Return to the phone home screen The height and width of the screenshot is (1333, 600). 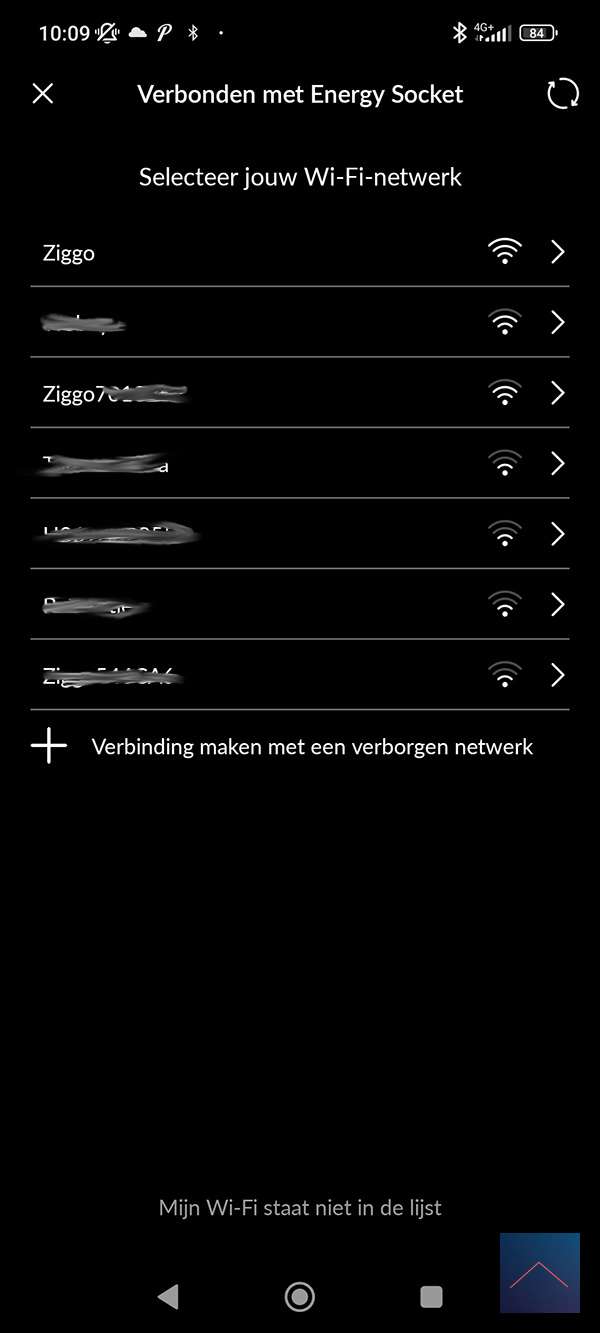pyautogui.click(x=299, y=1297)
